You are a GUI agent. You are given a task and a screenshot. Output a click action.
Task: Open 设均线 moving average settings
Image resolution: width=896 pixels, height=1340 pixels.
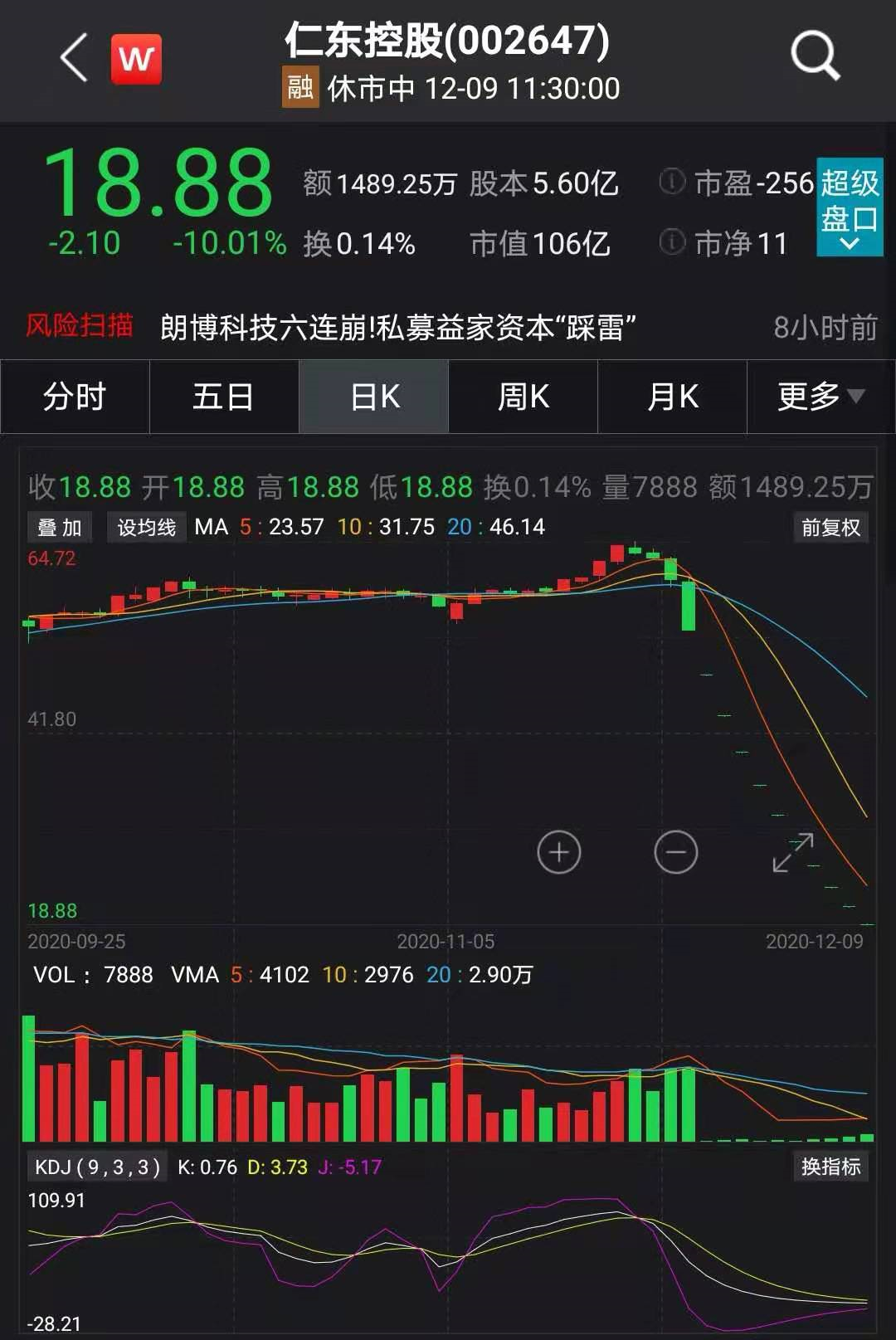146,528
